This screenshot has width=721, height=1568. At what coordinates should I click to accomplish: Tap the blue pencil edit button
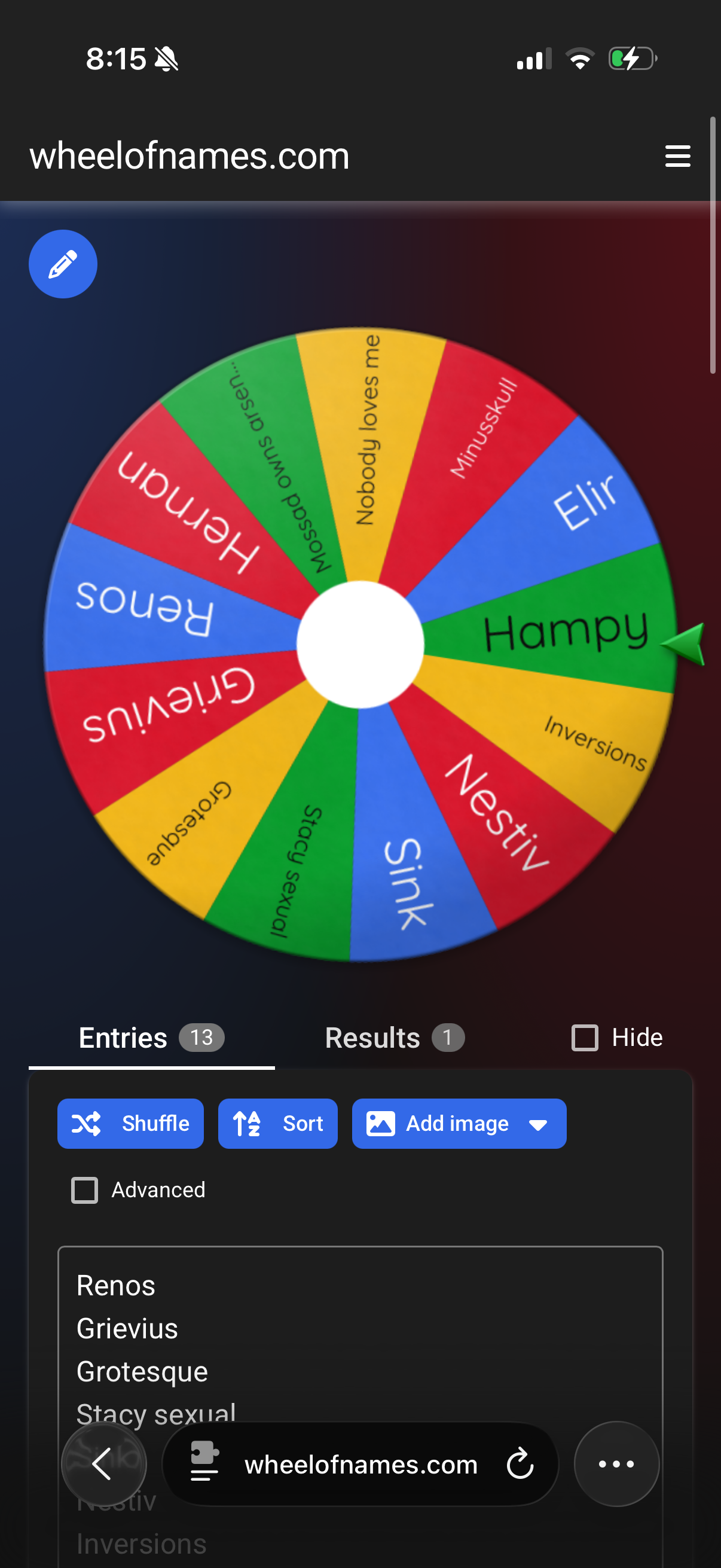point(63,264)
